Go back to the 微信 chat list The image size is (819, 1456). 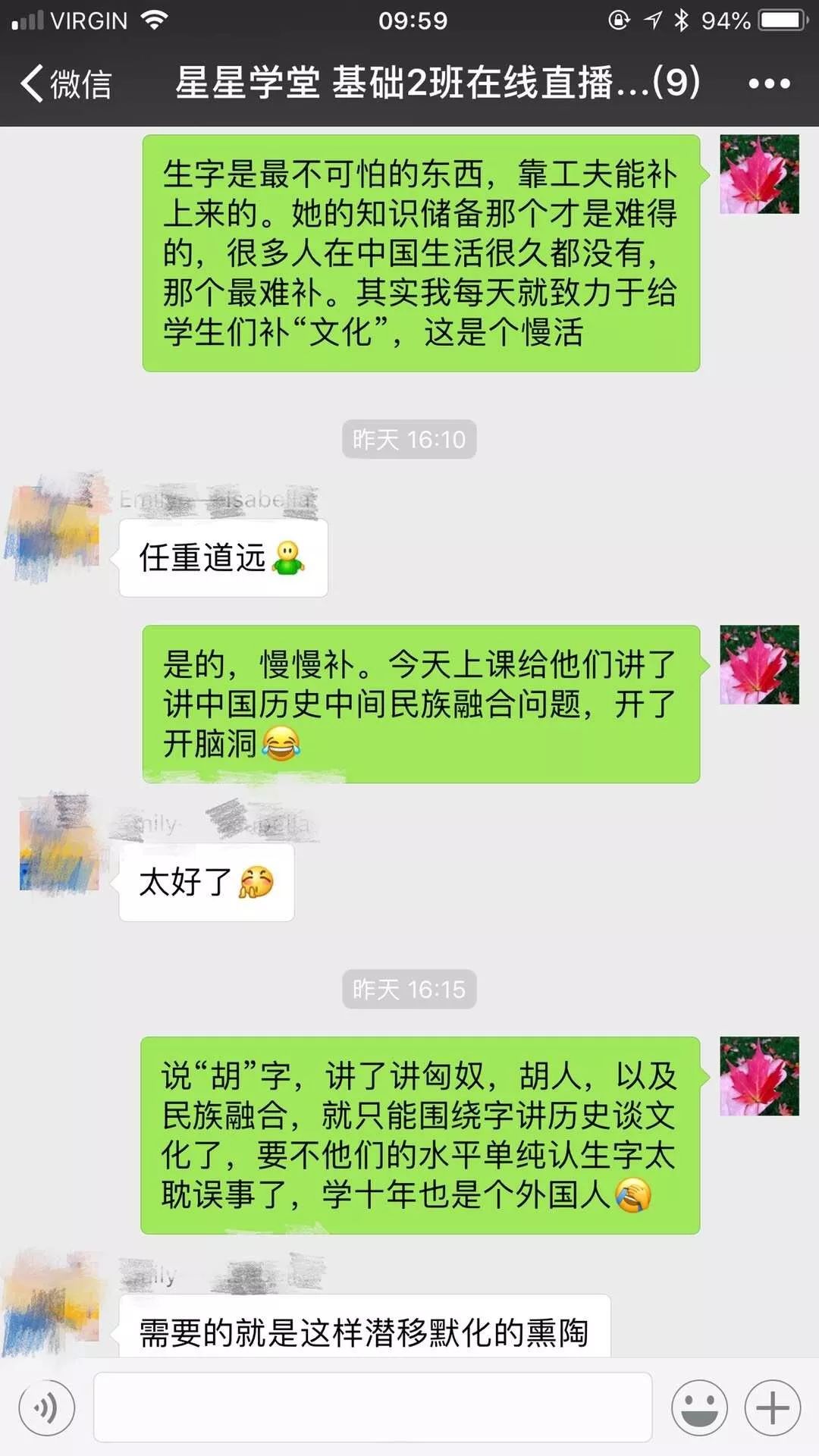point(67,83)
